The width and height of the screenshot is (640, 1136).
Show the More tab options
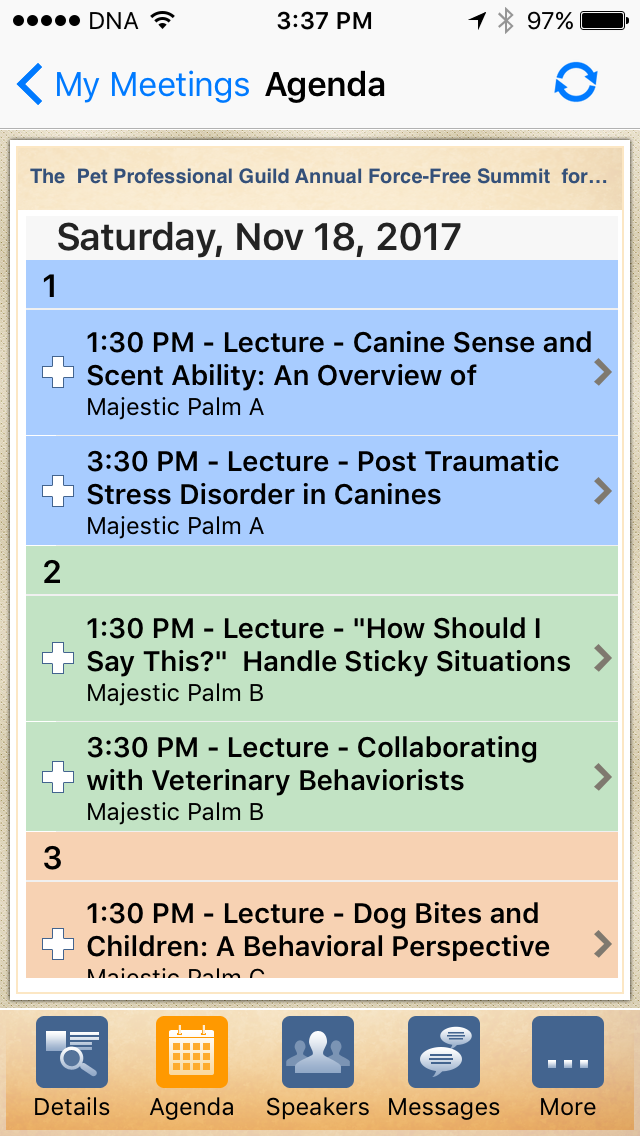click(x=568, y=1068)
